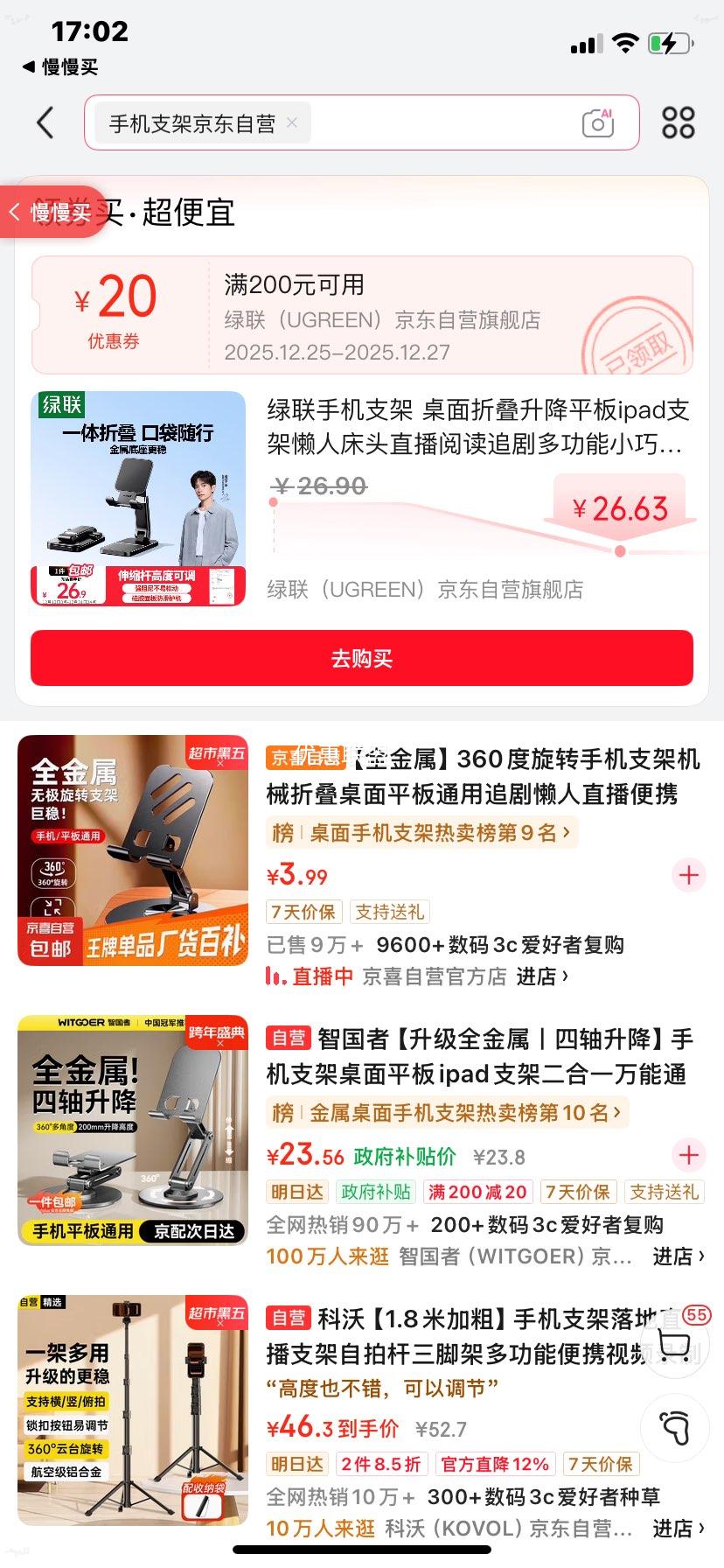The width and height of the screenshot is (724, 1568).
Task: Open the floating shopping cart with badge 55
Action: (673, 1352)
